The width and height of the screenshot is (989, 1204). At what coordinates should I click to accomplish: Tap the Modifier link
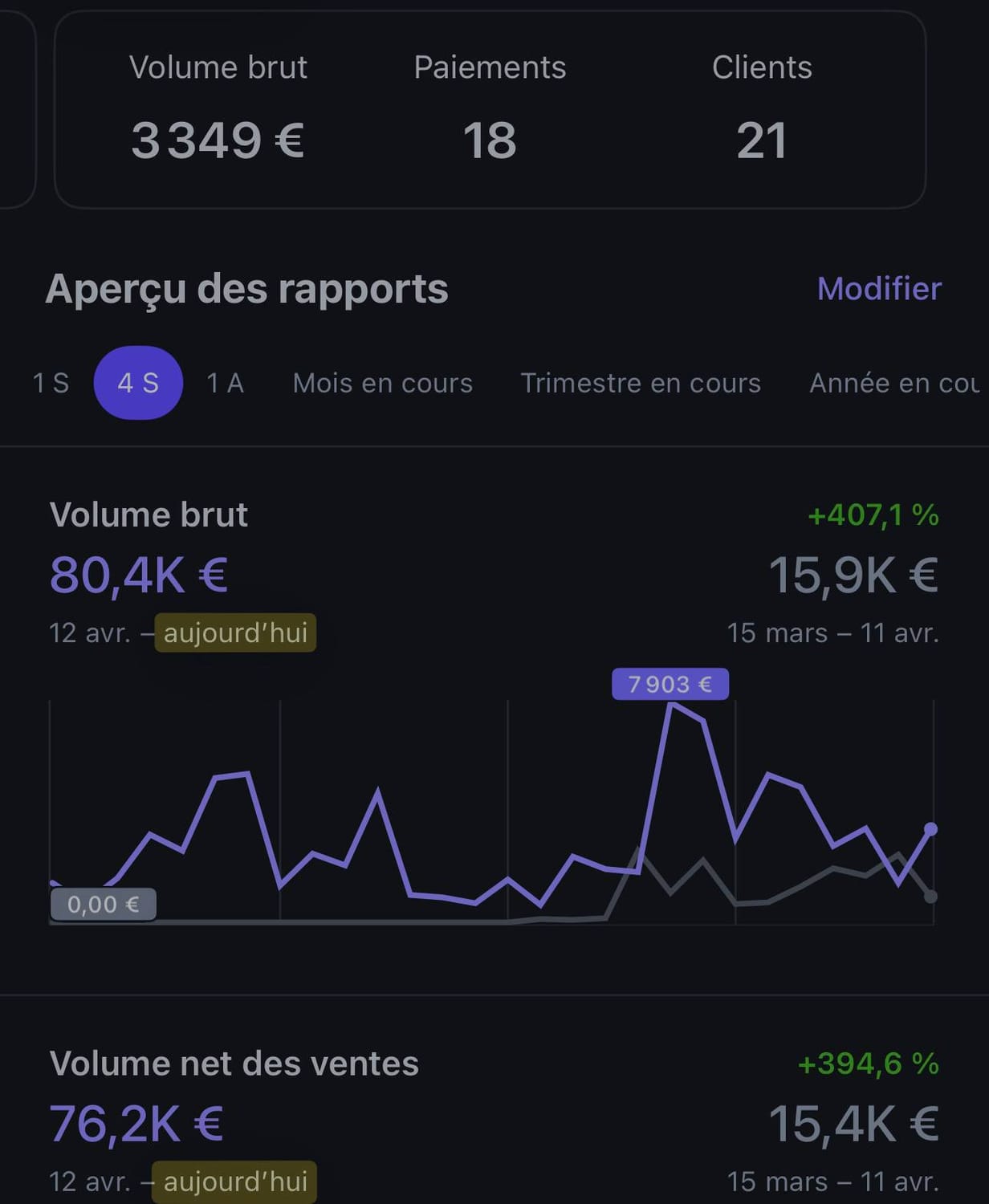pos(879,289)
